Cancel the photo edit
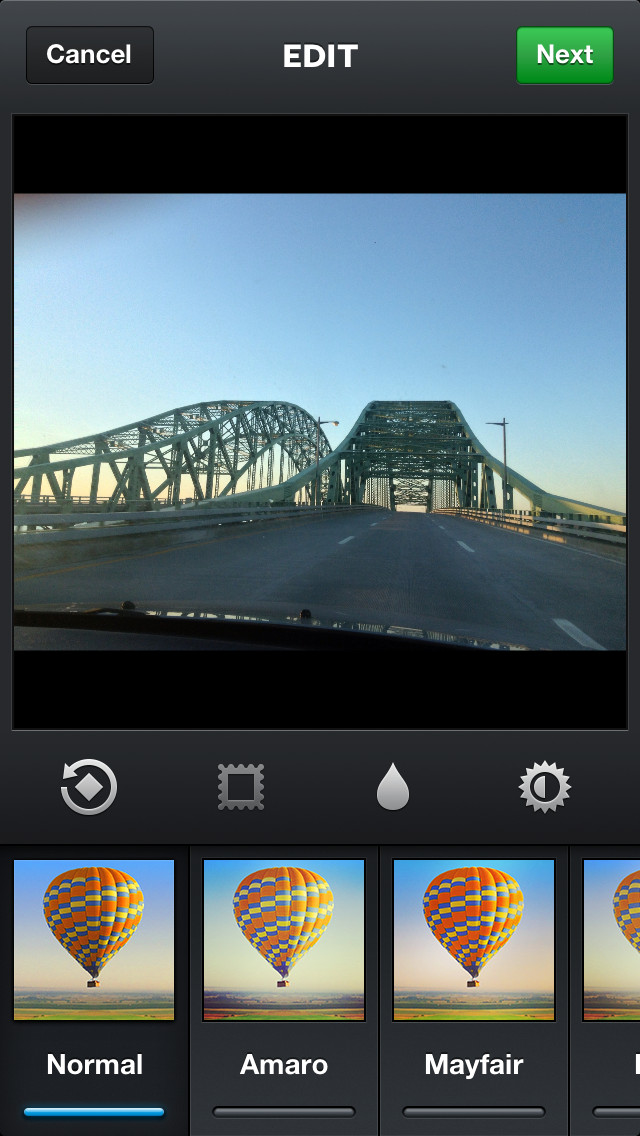640x1136 pixels. tap(90, 55)
